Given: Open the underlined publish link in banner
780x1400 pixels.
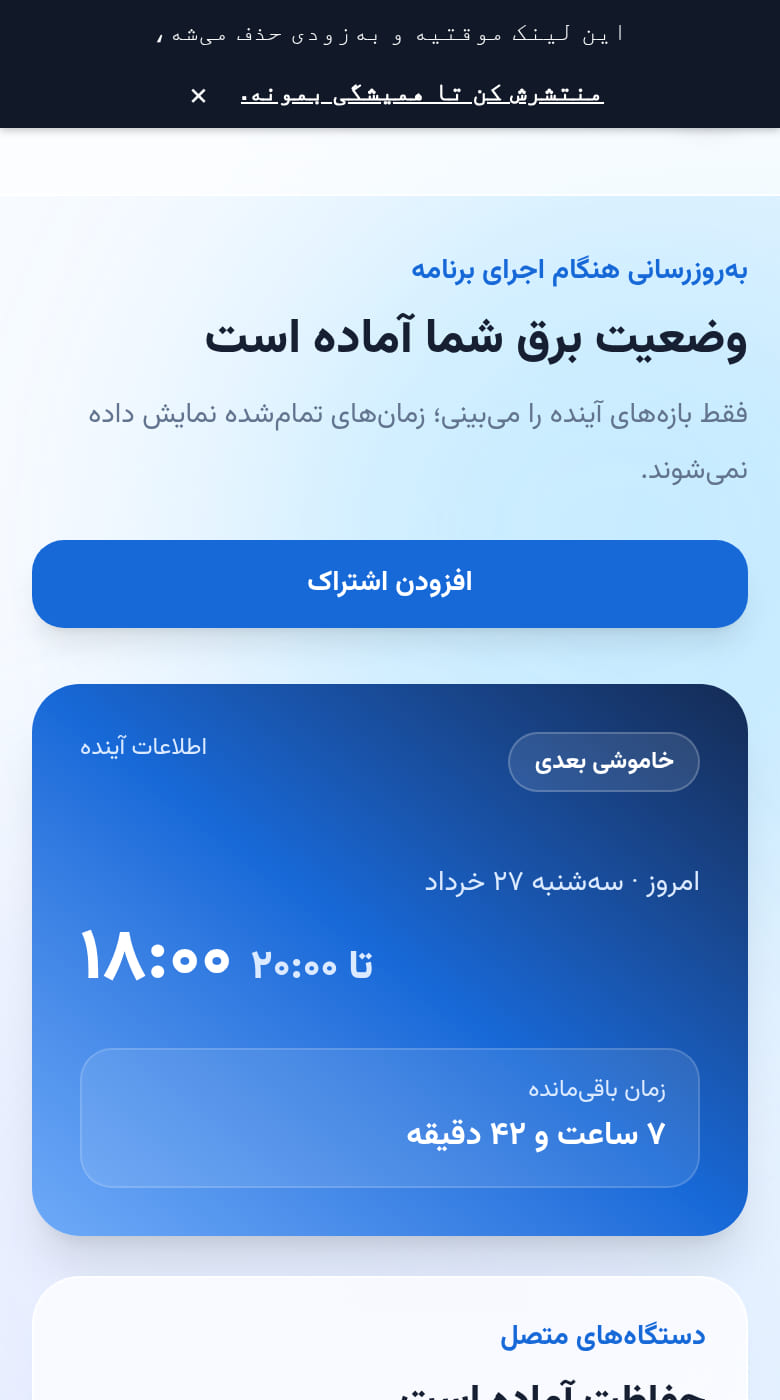Looking at the screenshot, I should click(422, 94).
